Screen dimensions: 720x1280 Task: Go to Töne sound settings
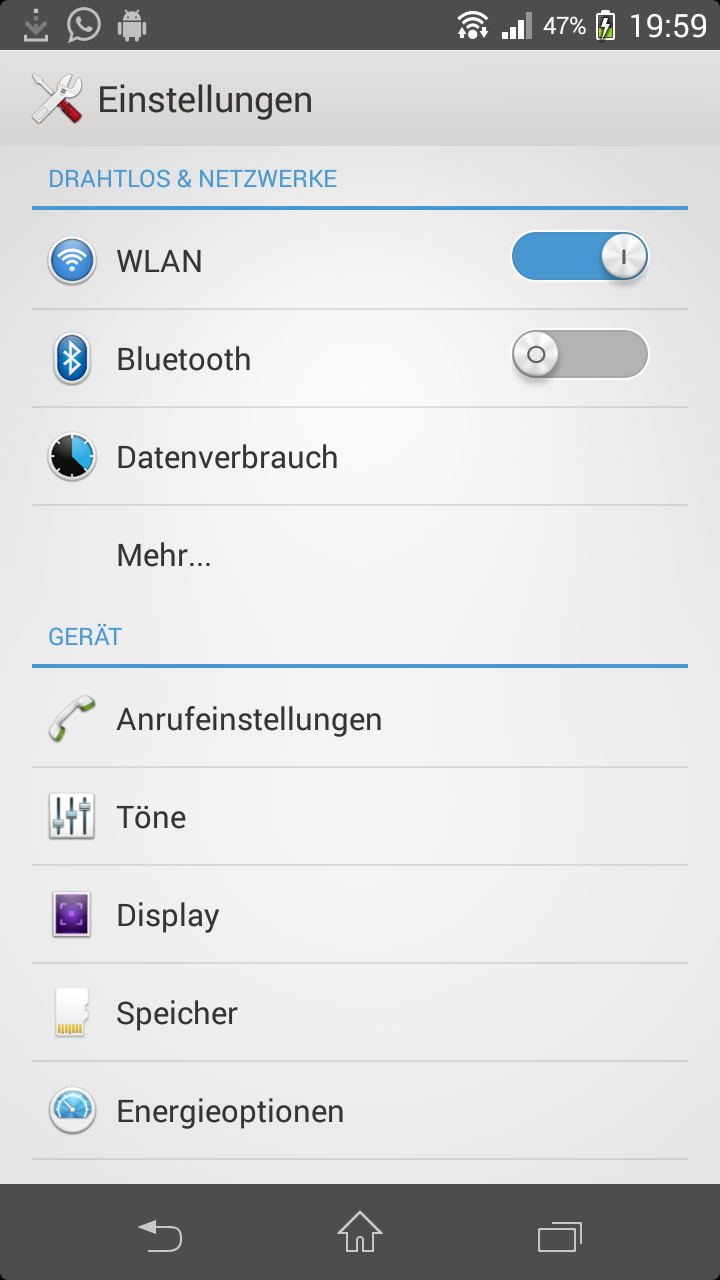pyautogui.click(x=300, y=817)
